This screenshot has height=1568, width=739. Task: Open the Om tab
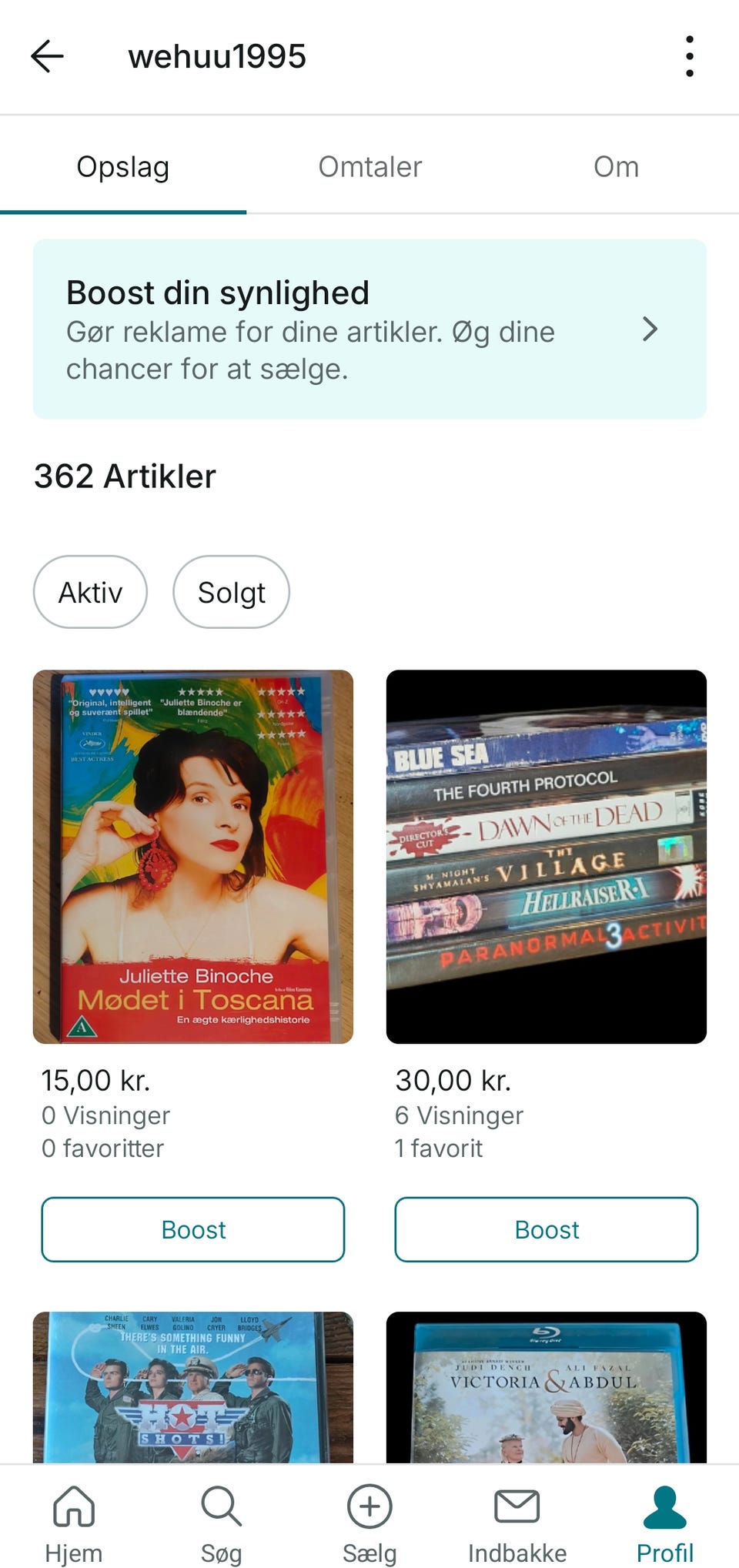pyautogui.click(x=617, y=166)
